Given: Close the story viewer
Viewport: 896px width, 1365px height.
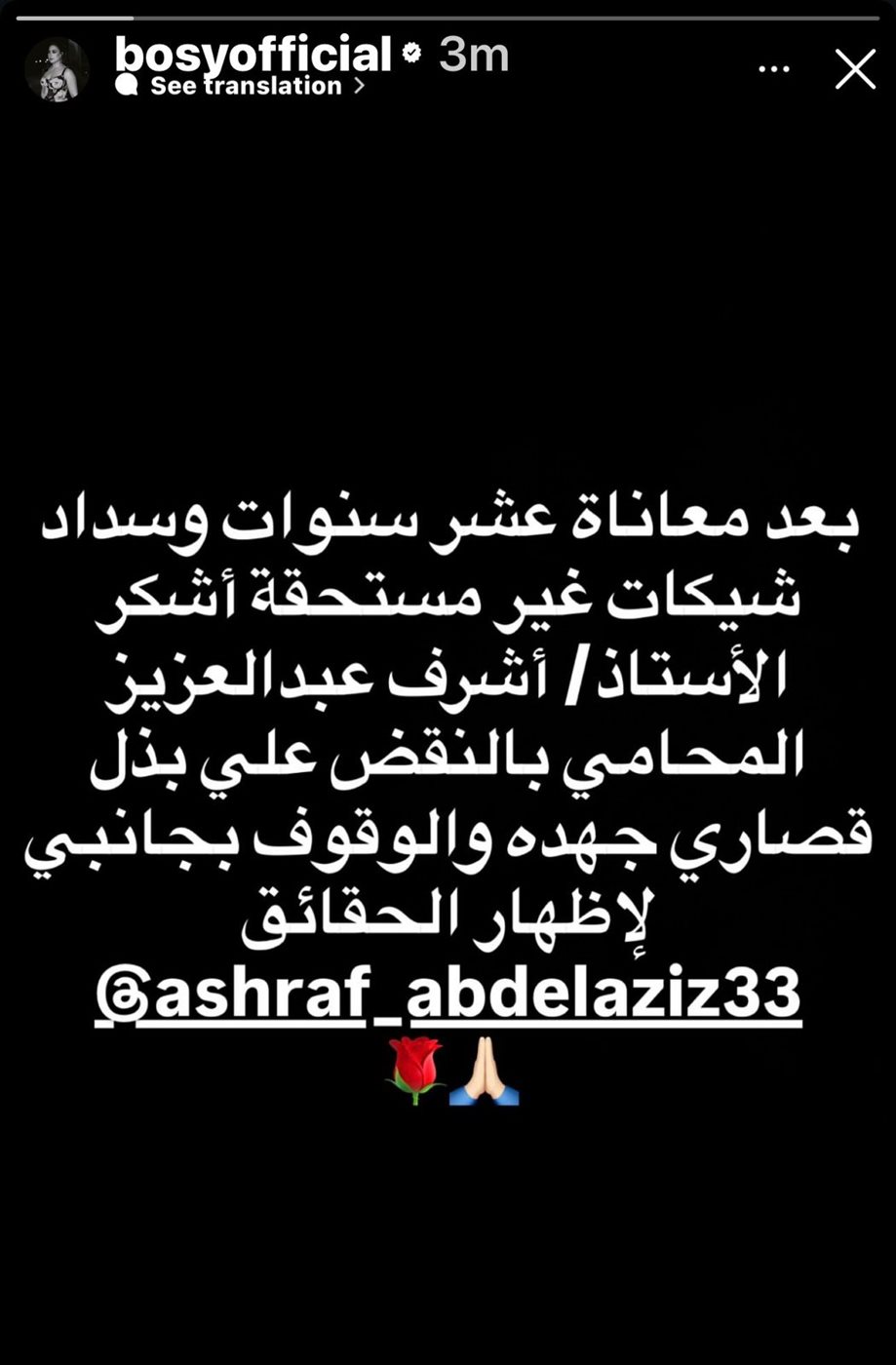Looking at the screenshot, I should coord(855,70).
